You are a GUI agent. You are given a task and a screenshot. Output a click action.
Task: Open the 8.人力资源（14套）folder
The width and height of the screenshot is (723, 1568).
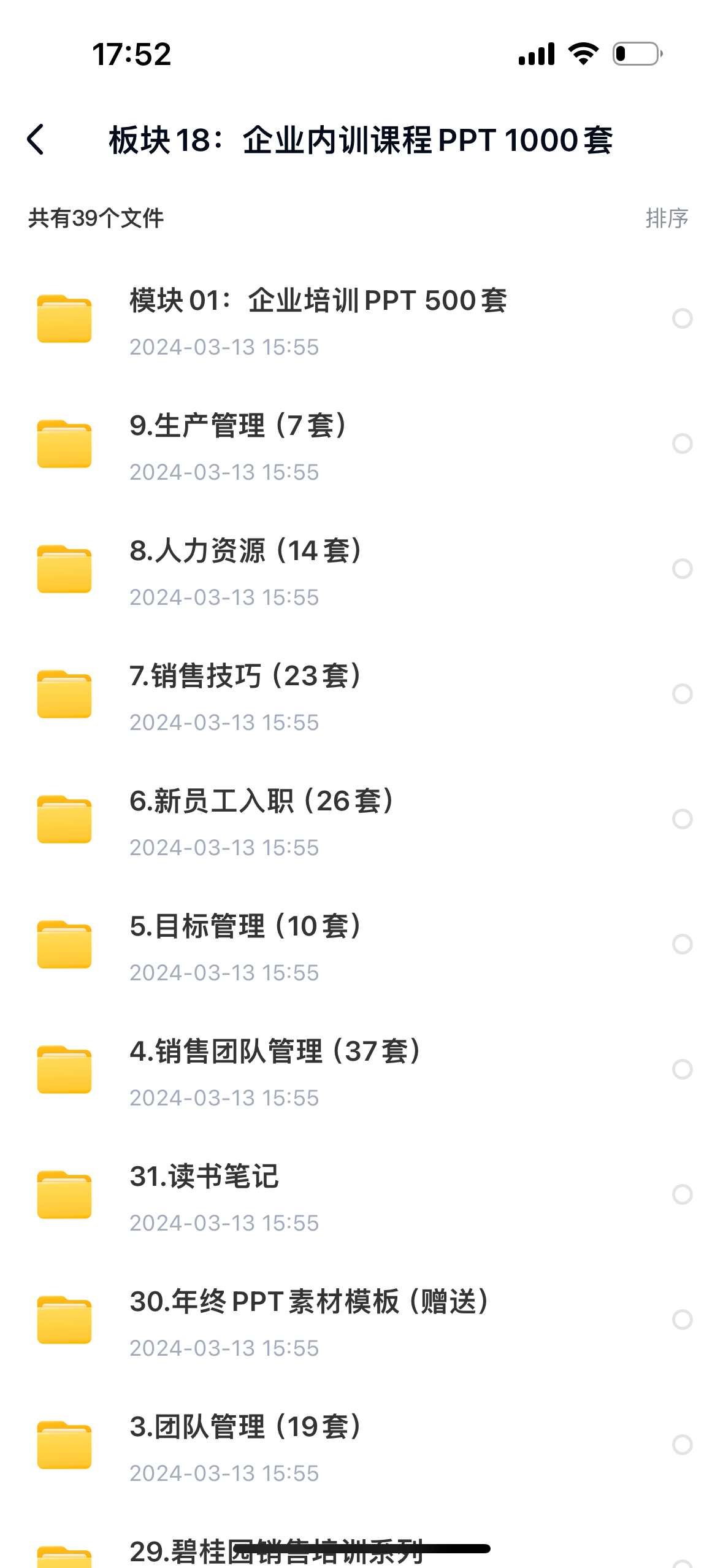coord(247,569)
